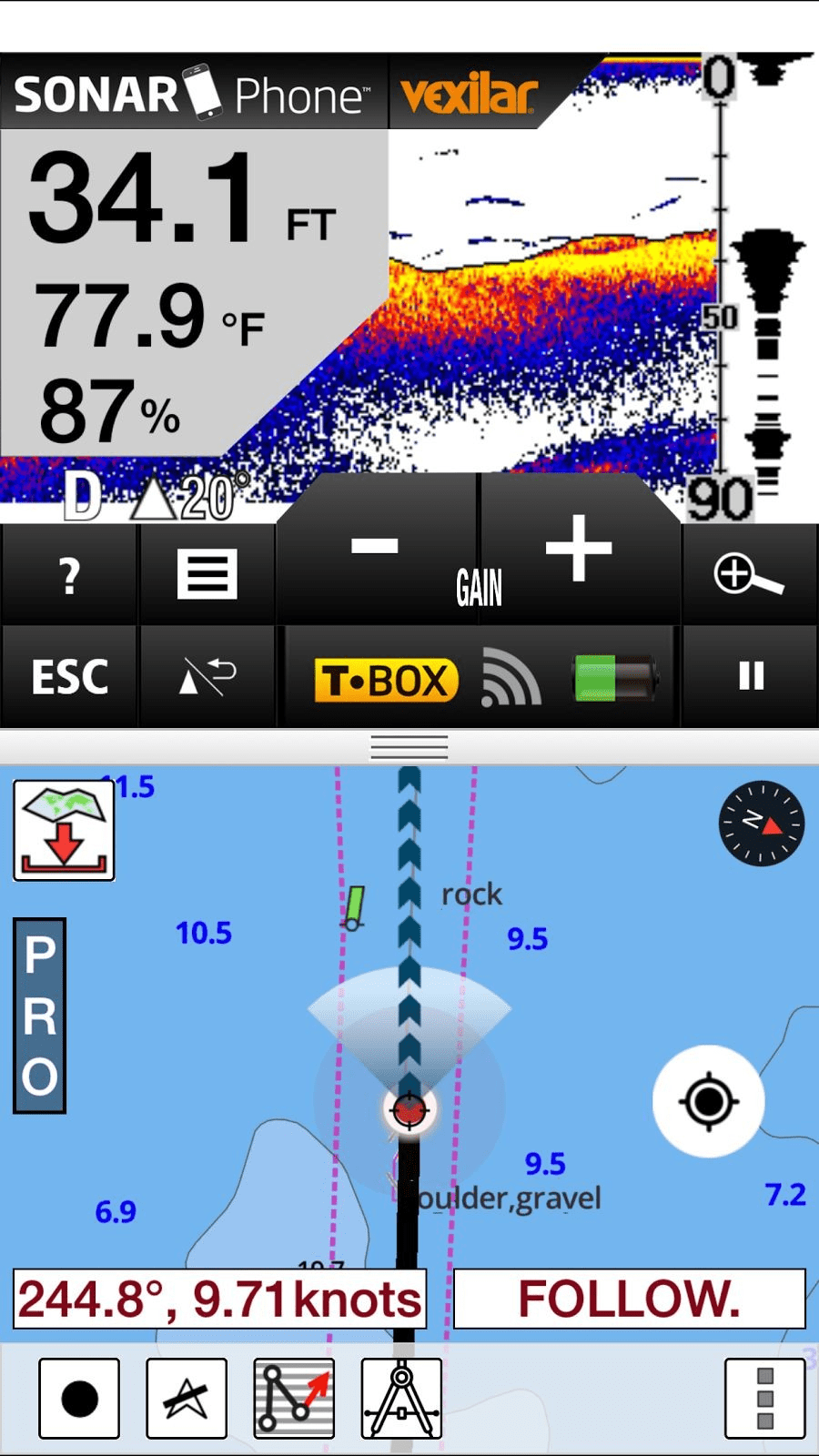The image size is (819, 1456).
Task: Select the zoom magnifier tool
Action: (x=749, y=574)
